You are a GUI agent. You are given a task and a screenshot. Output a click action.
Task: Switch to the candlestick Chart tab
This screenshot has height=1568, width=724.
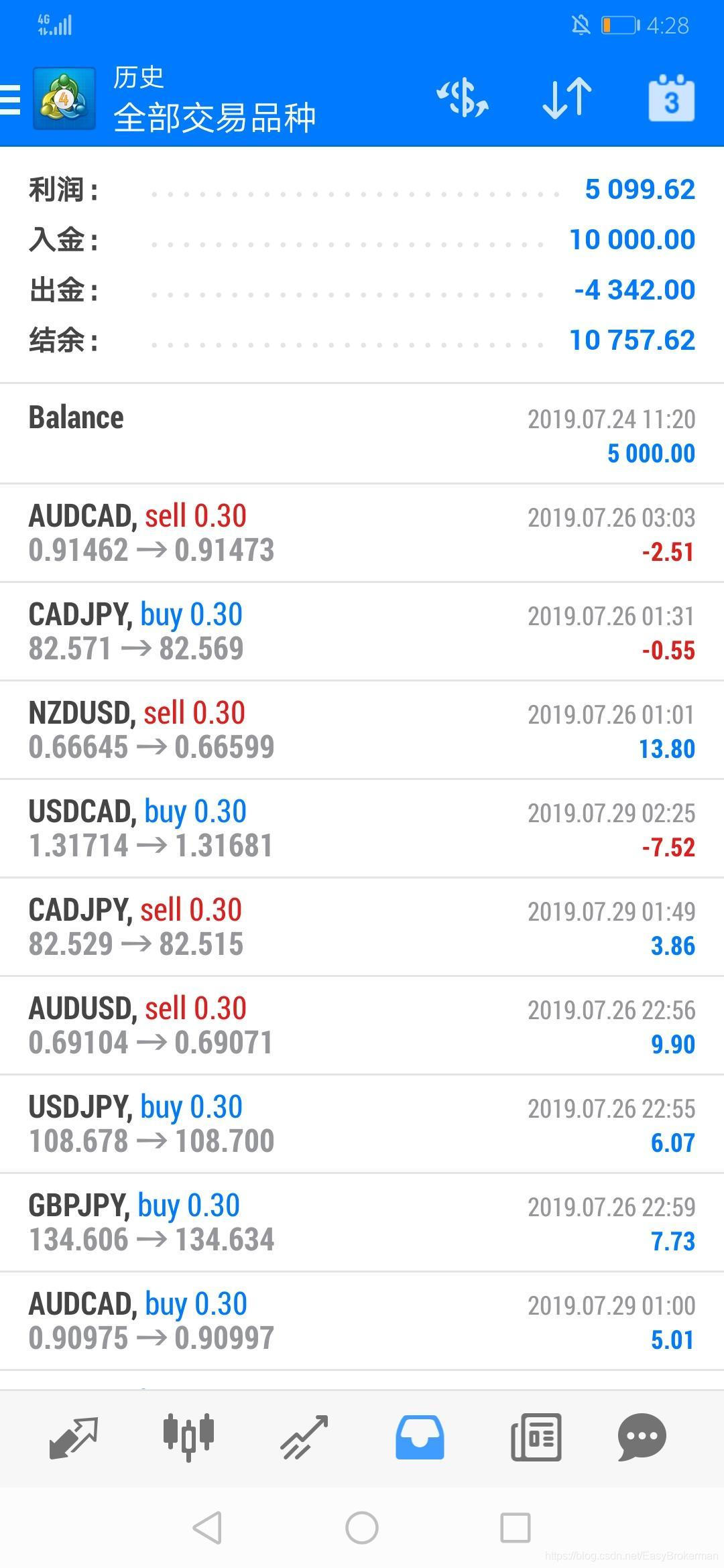(188, 1437)
